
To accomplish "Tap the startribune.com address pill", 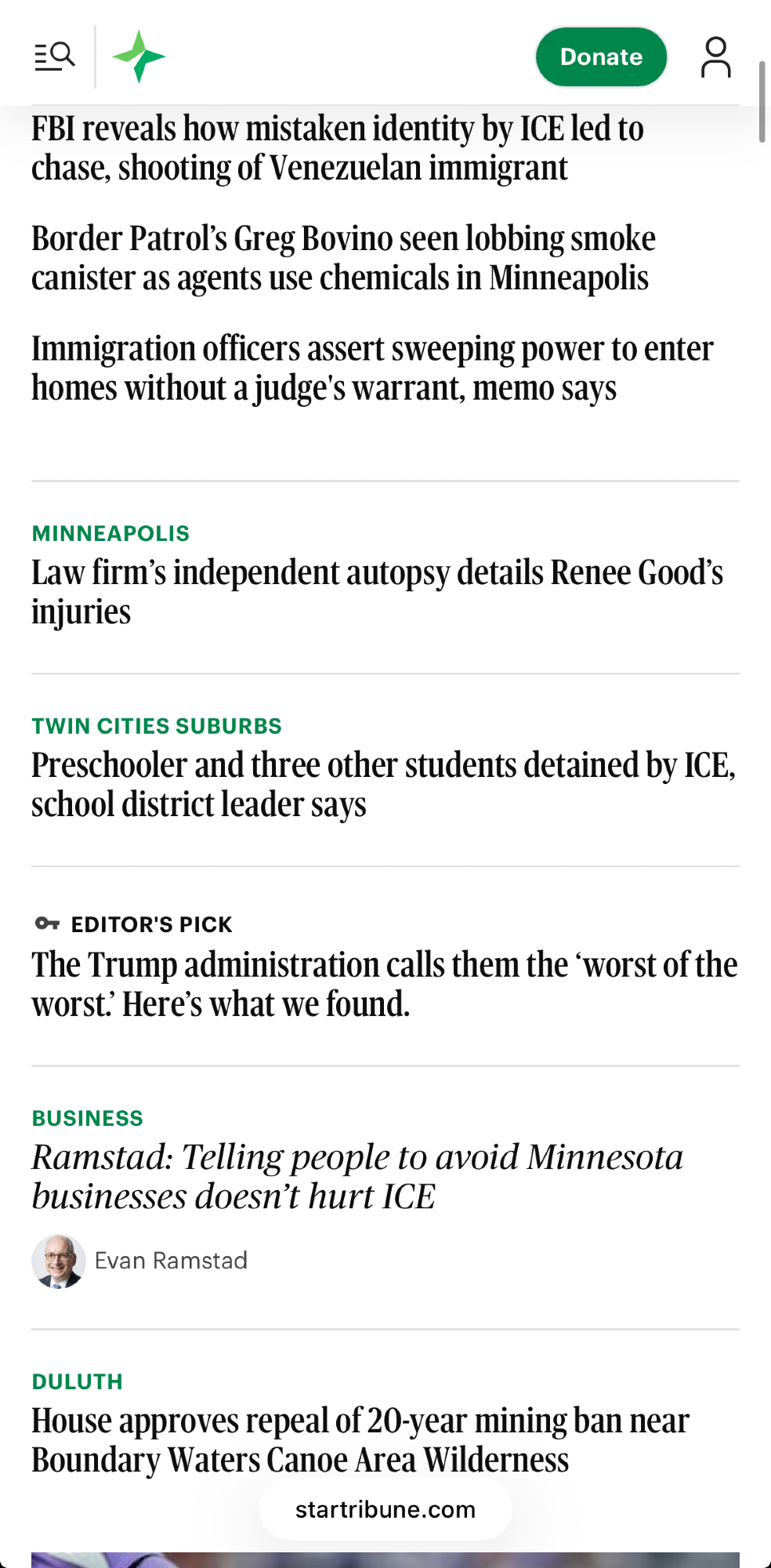I will click(x=385, y=1509).
